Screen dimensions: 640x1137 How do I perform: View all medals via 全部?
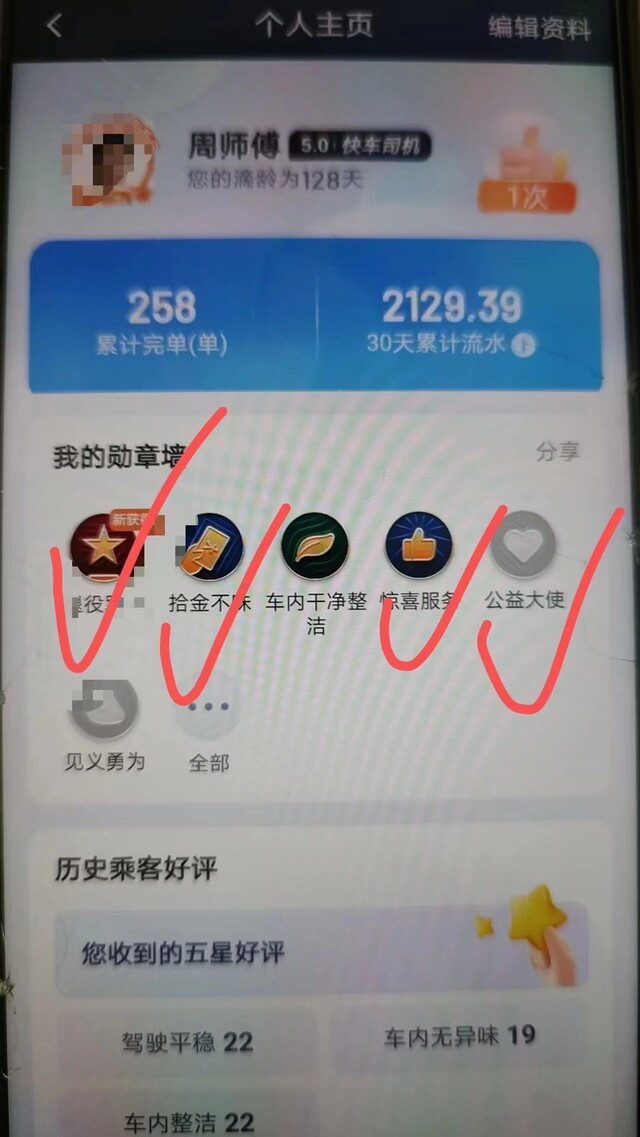209,725
